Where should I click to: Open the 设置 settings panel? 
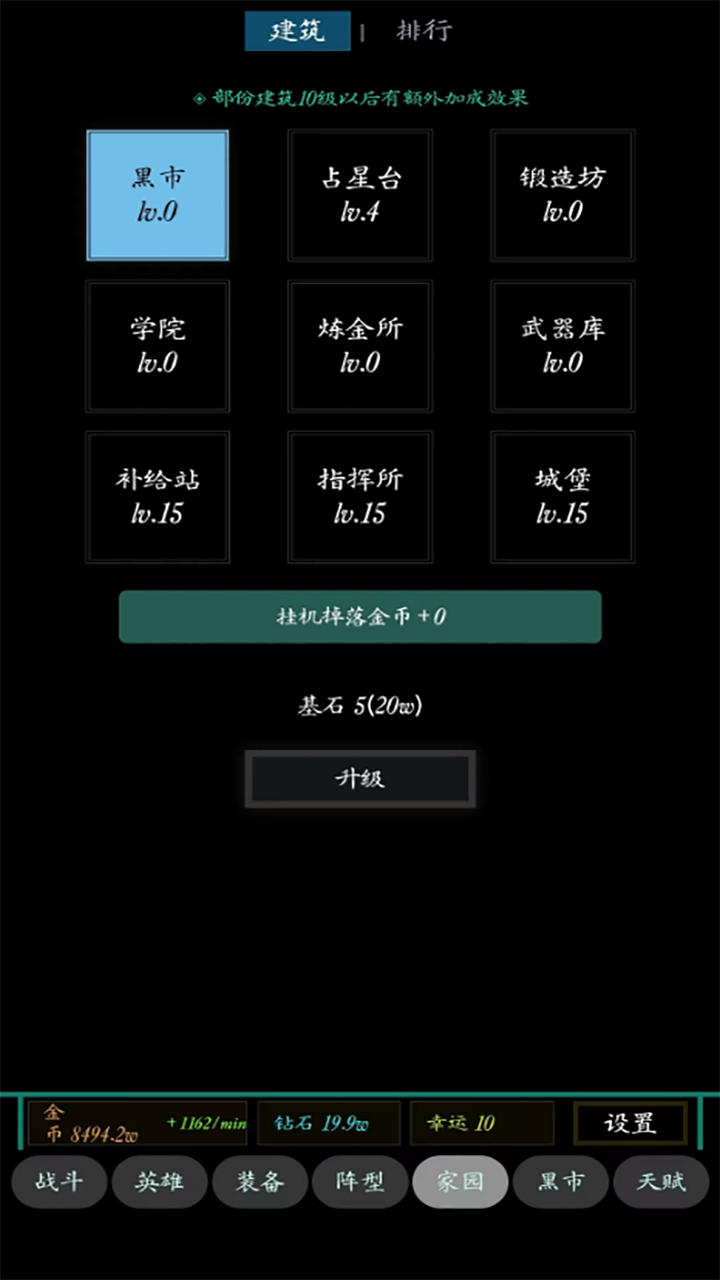tap(631, 1123)
